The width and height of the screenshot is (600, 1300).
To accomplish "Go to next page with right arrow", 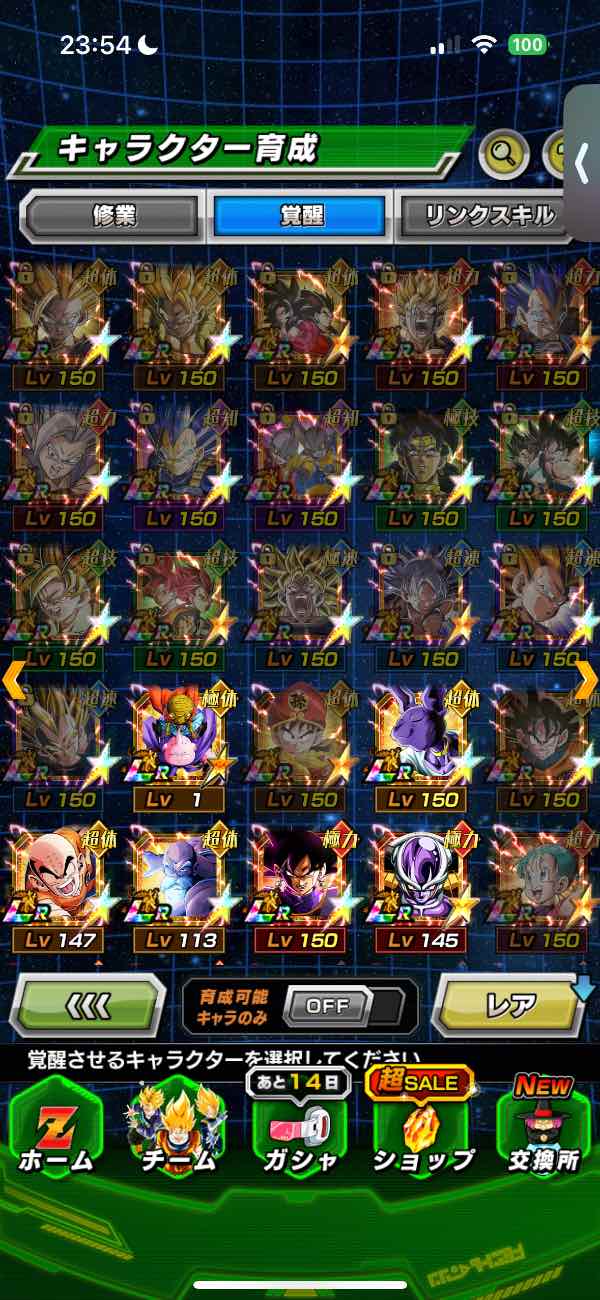I will coord(586,680).
